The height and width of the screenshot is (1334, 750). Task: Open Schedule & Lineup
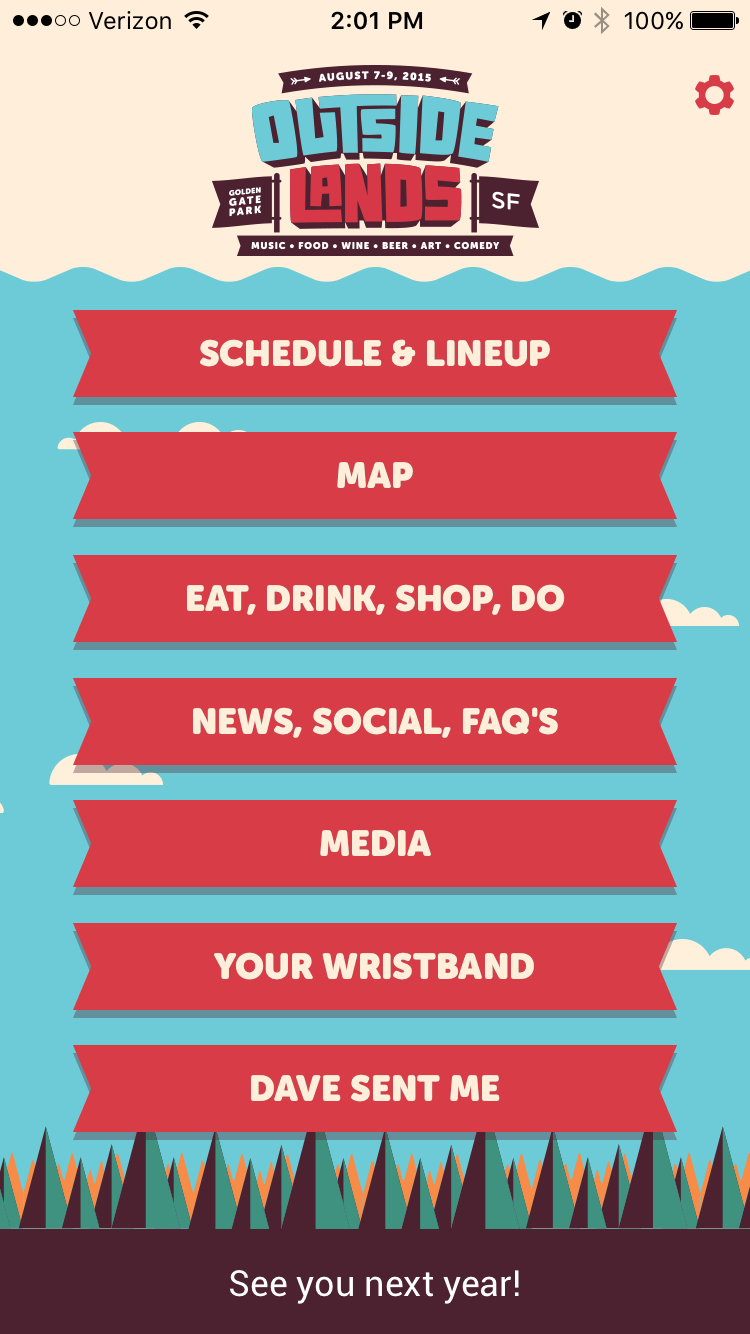pos(375,354)
